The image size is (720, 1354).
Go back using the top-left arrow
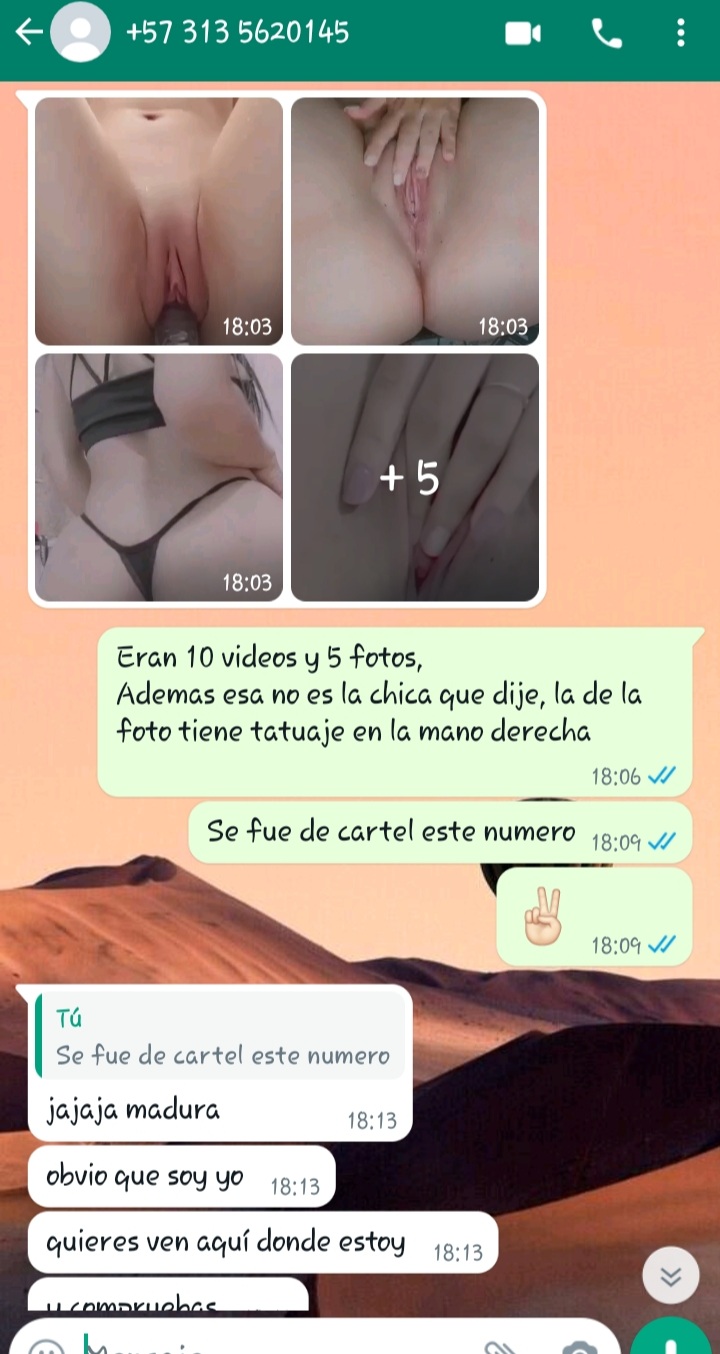pyautogui.click(x=29, y=33)
